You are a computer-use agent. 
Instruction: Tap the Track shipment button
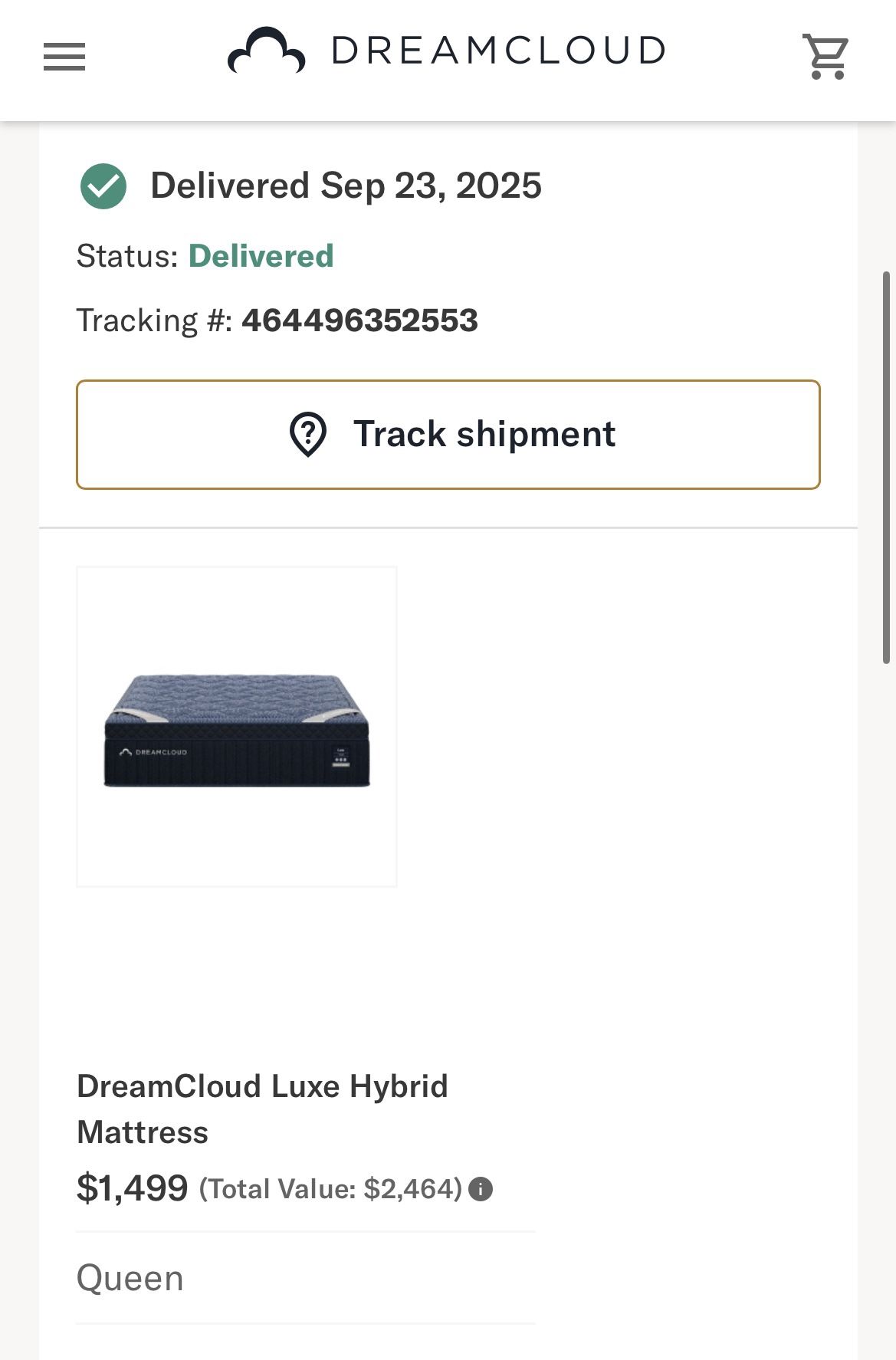(448, 435)
